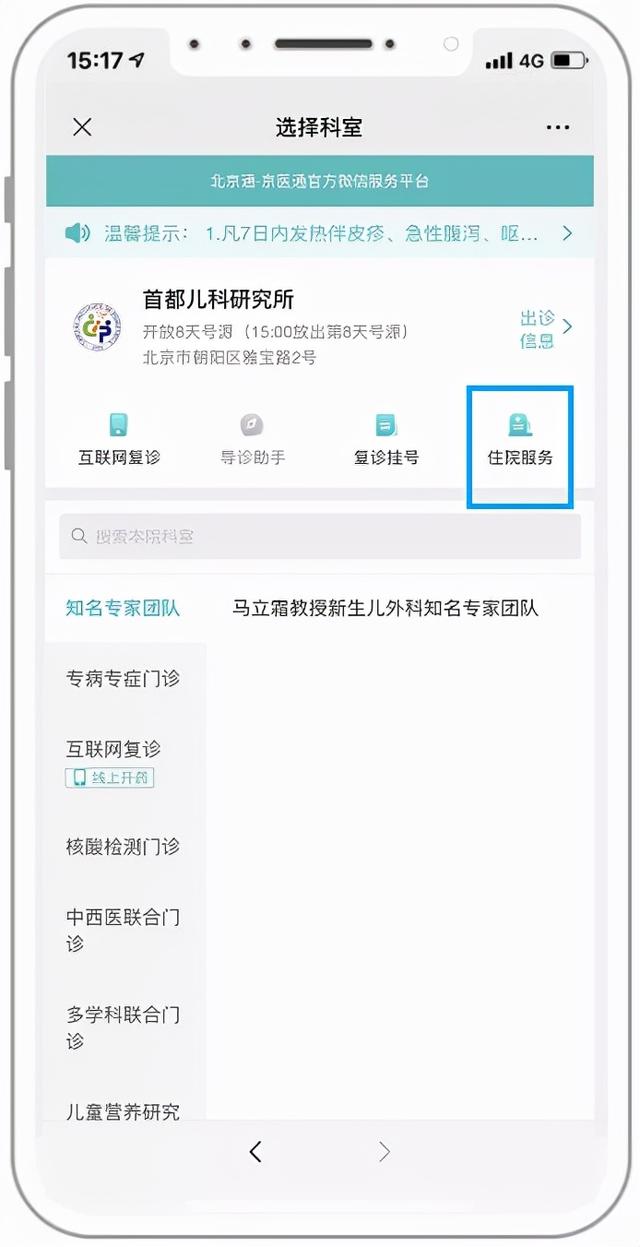
Task: Open 导诊助手 guide assistant
Action: (252, 438)
